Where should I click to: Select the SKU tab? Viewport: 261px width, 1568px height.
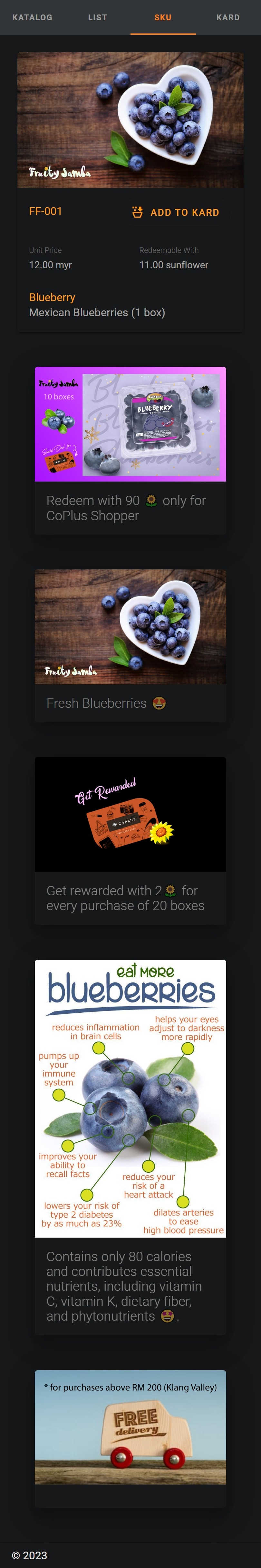point(163,17)
